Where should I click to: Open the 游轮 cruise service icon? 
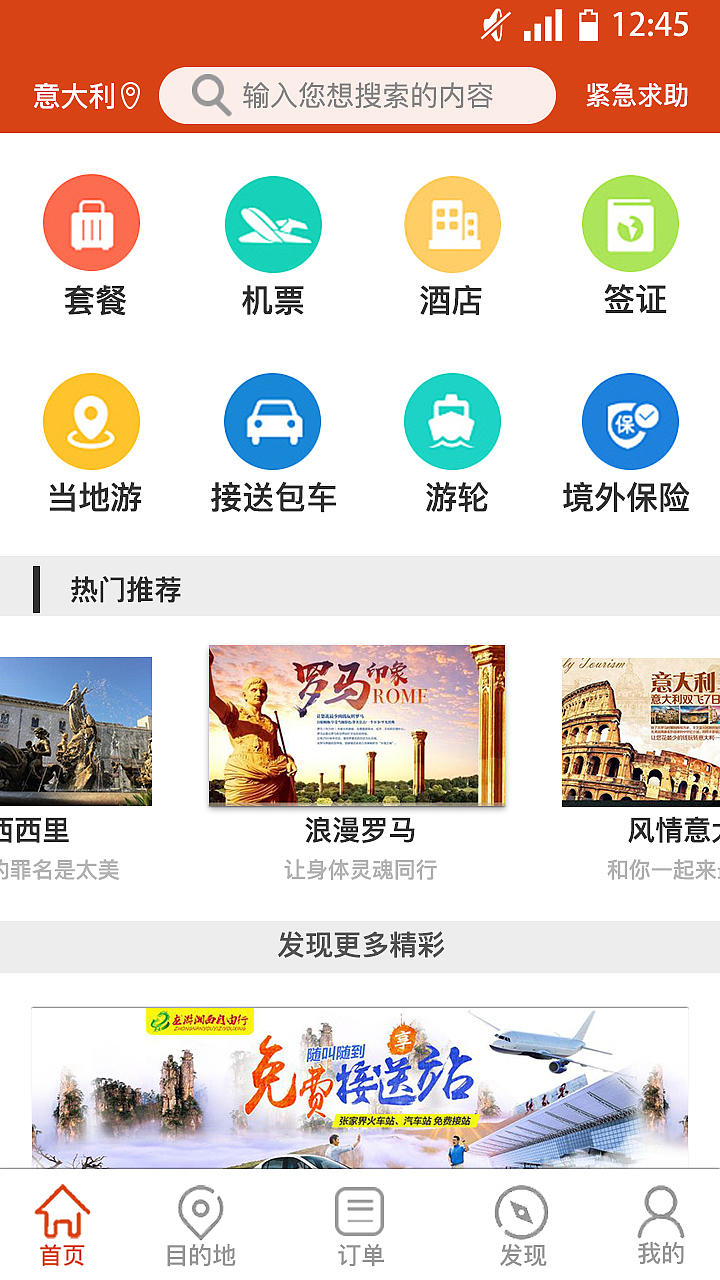click(x=452, y=420)
